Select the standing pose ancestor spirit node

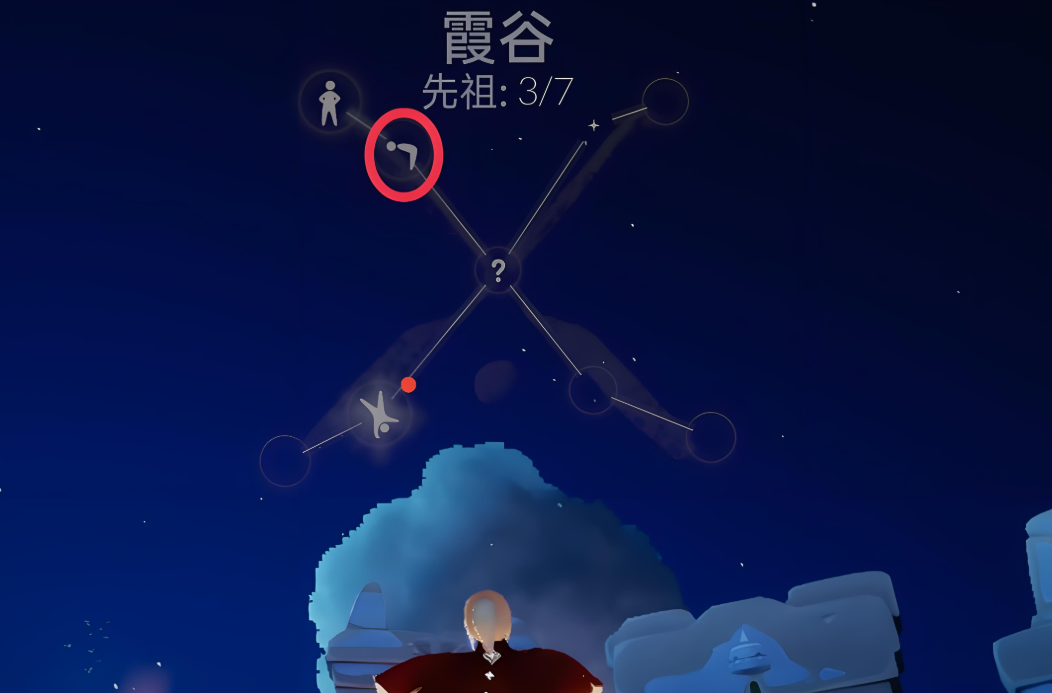329,102
